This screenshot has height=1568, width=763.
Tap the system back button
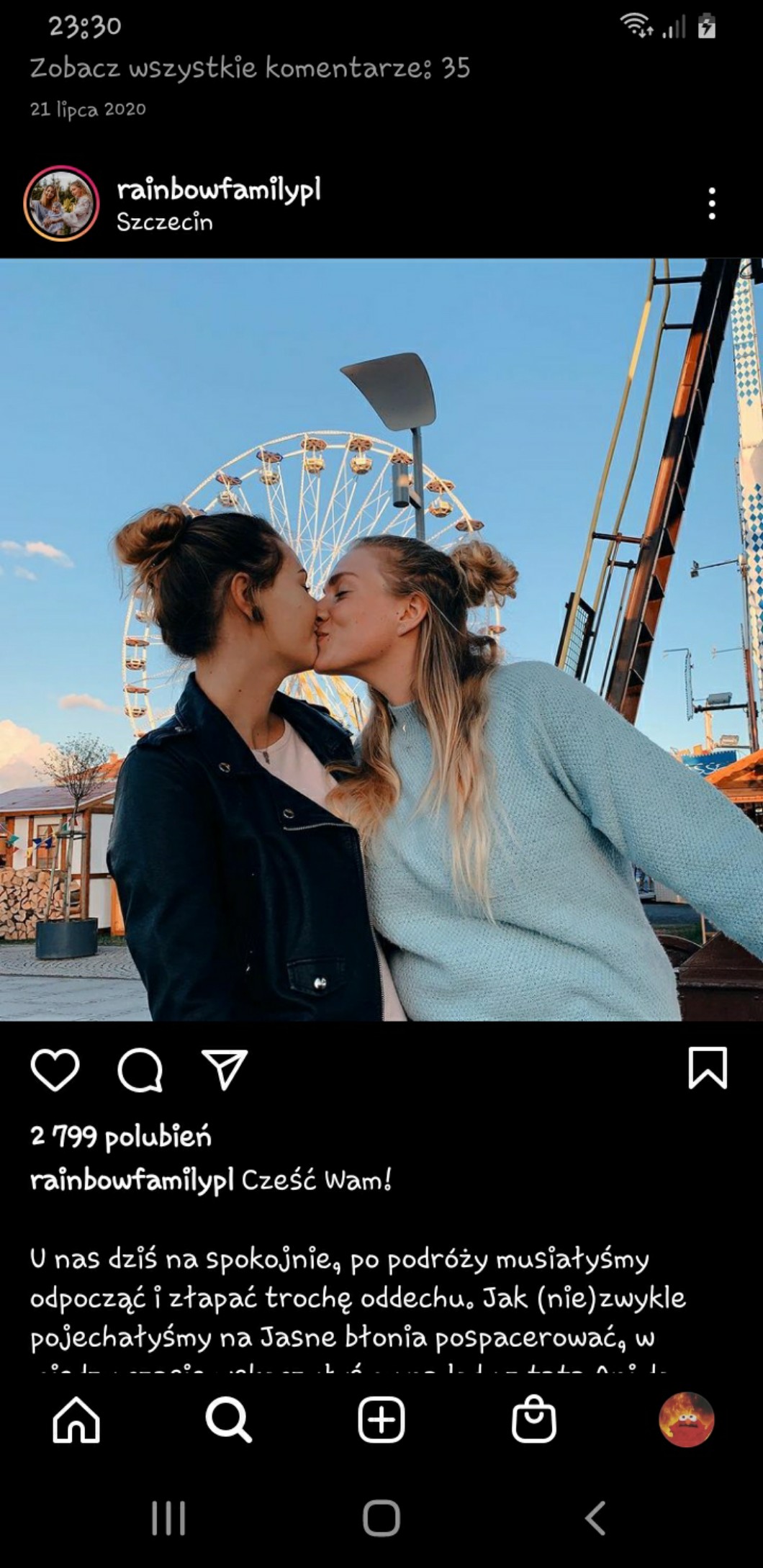(595, 1519)
